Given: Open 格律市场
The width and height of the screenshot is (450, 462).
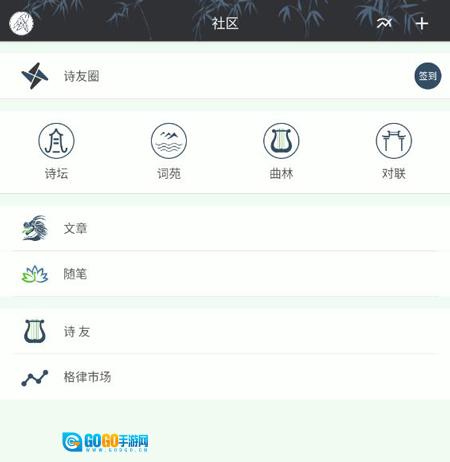Looking at the screenshot, I should 225,377.
